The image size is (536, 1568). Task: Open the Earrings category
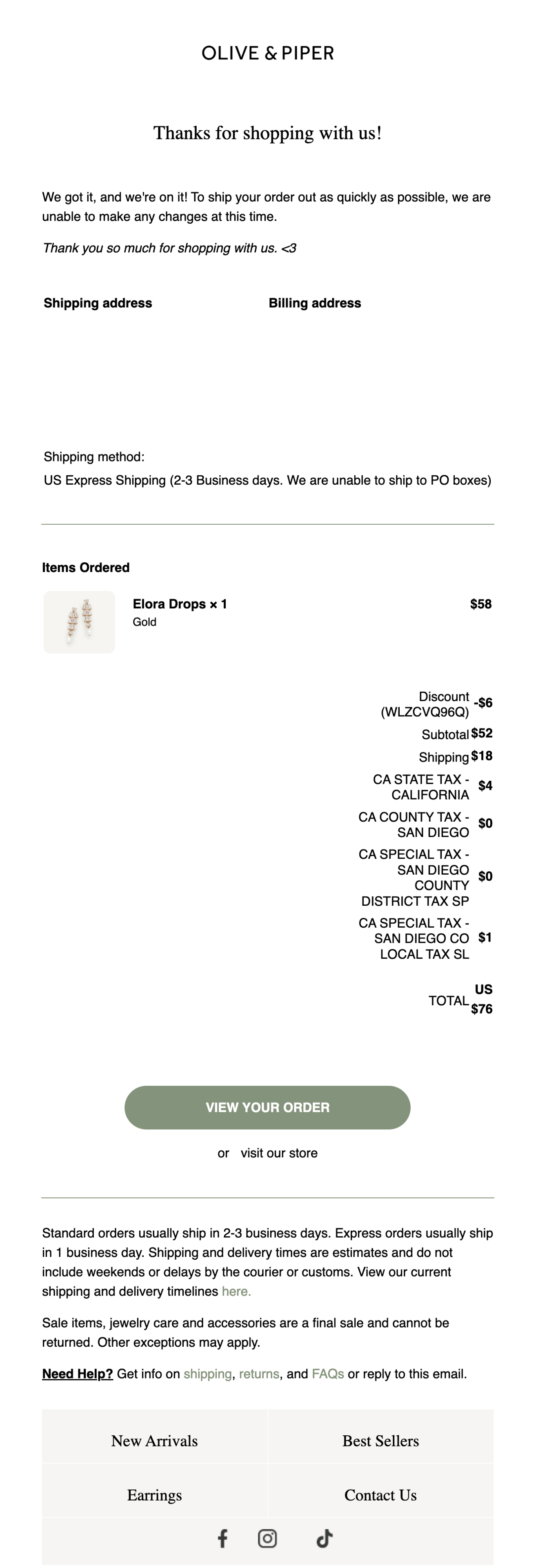(155, 1495)
